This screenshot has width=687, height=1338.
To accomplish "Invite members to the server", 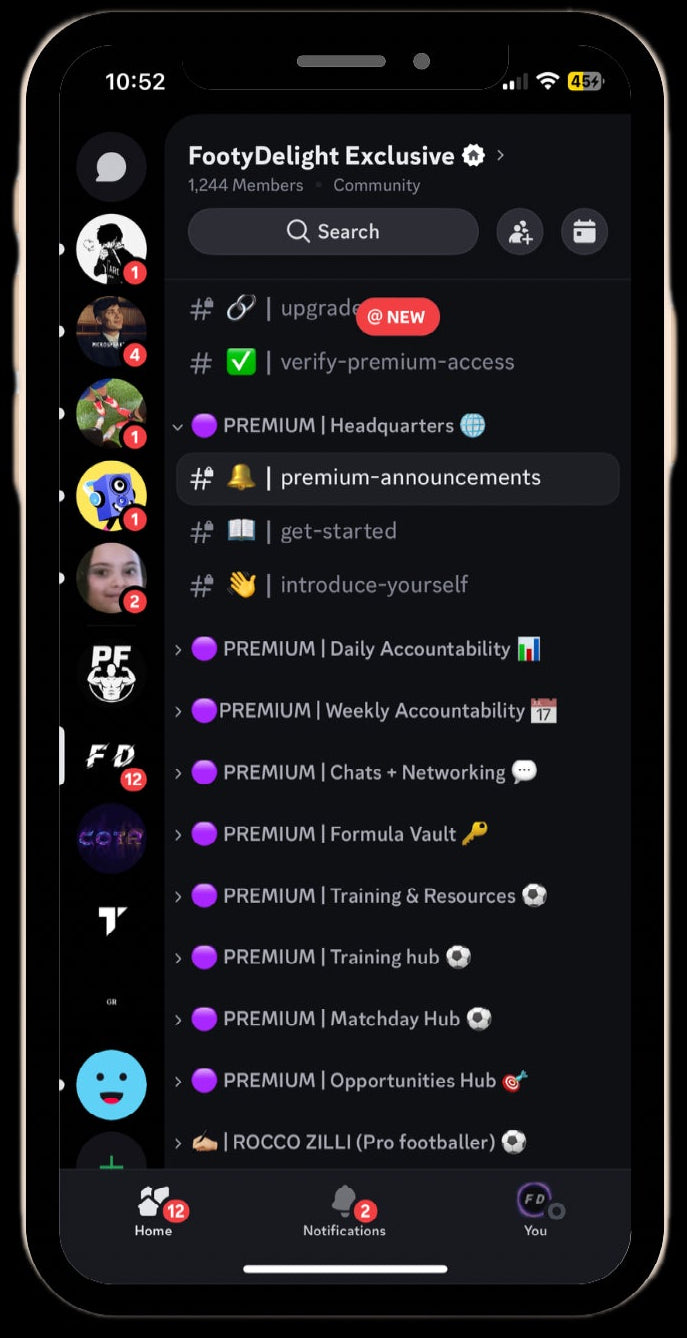I will pyautogui.click(x=520, y=232).
